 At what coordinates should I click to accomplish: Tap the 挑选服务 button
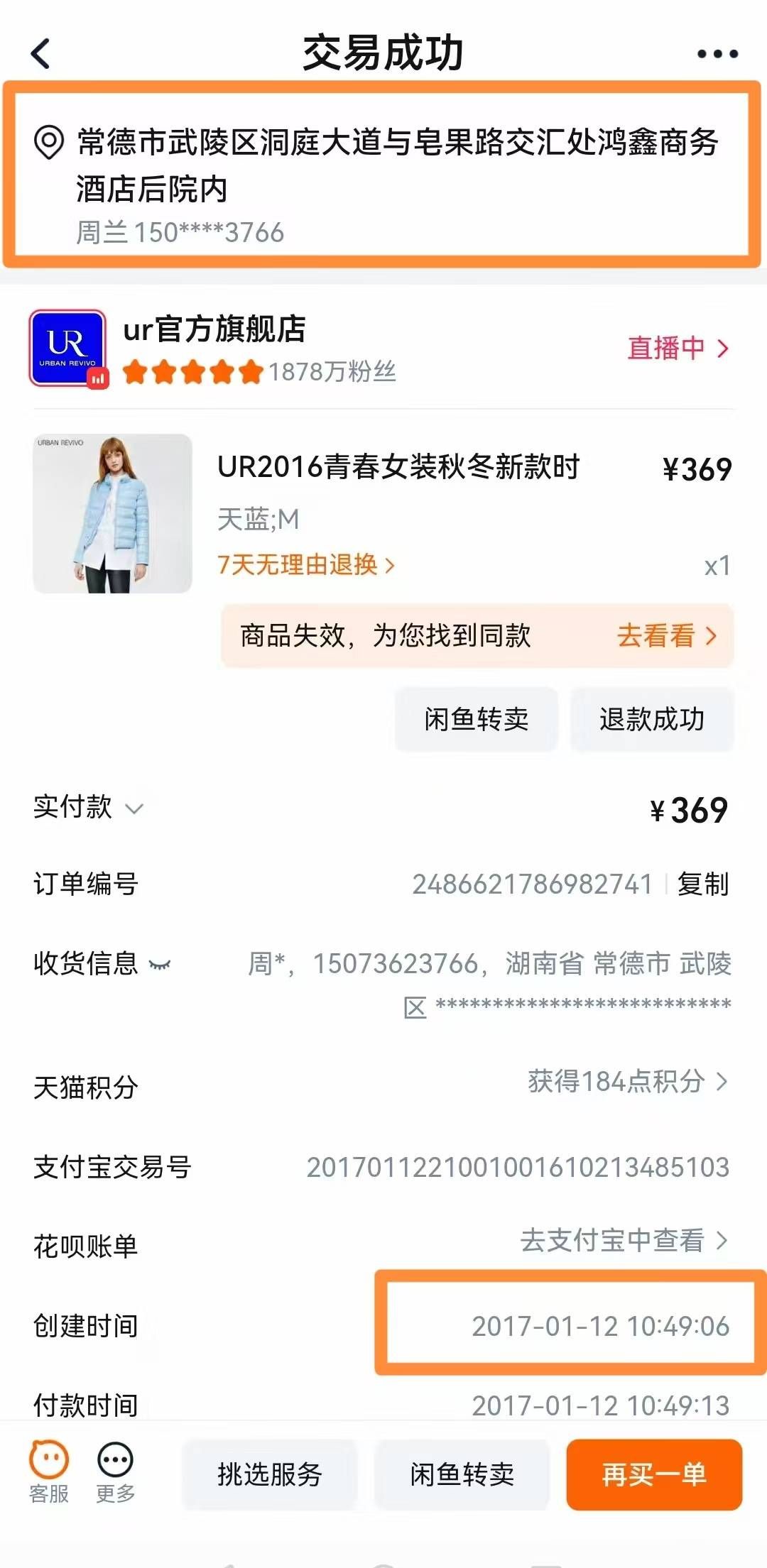[x=269, y=1474]
